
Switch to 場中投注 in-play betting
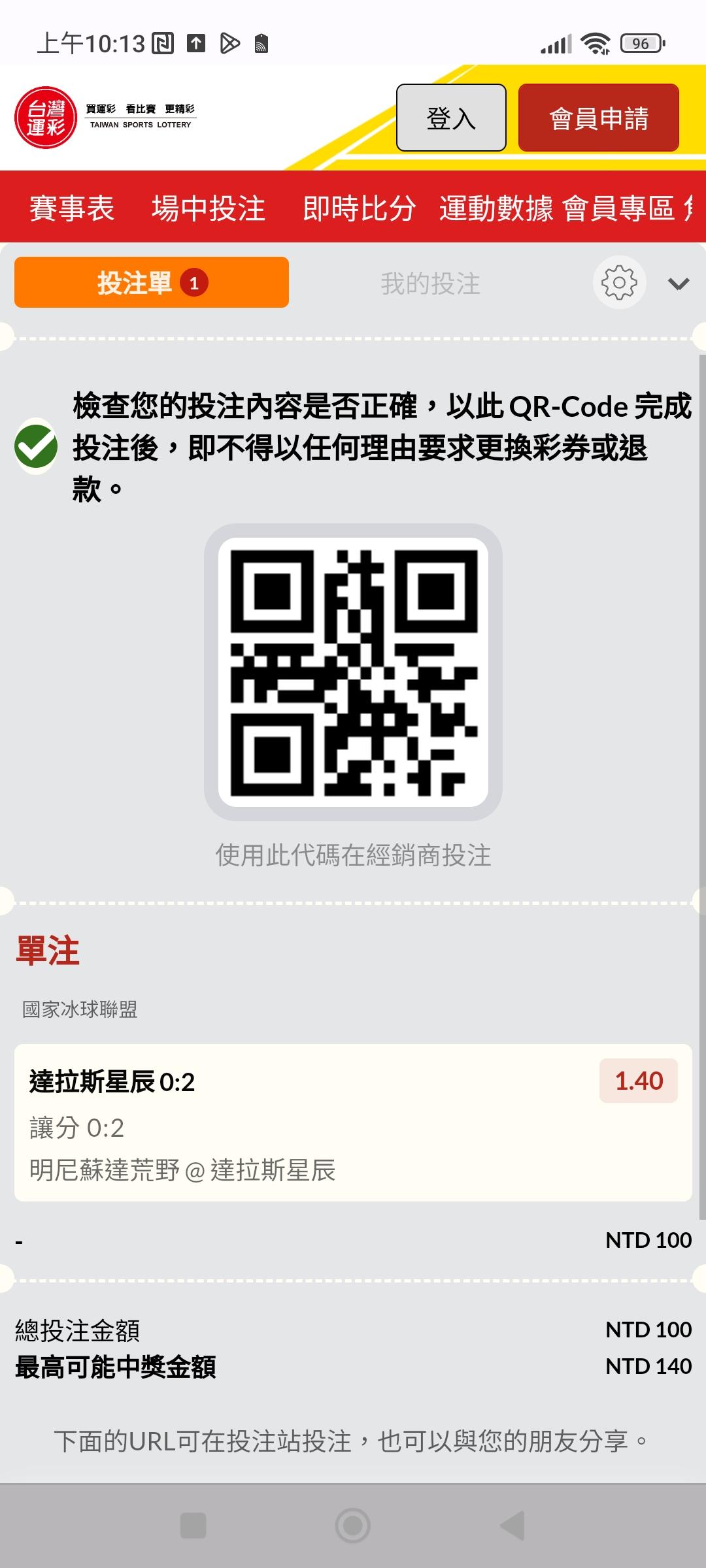[x=209, y=208]
